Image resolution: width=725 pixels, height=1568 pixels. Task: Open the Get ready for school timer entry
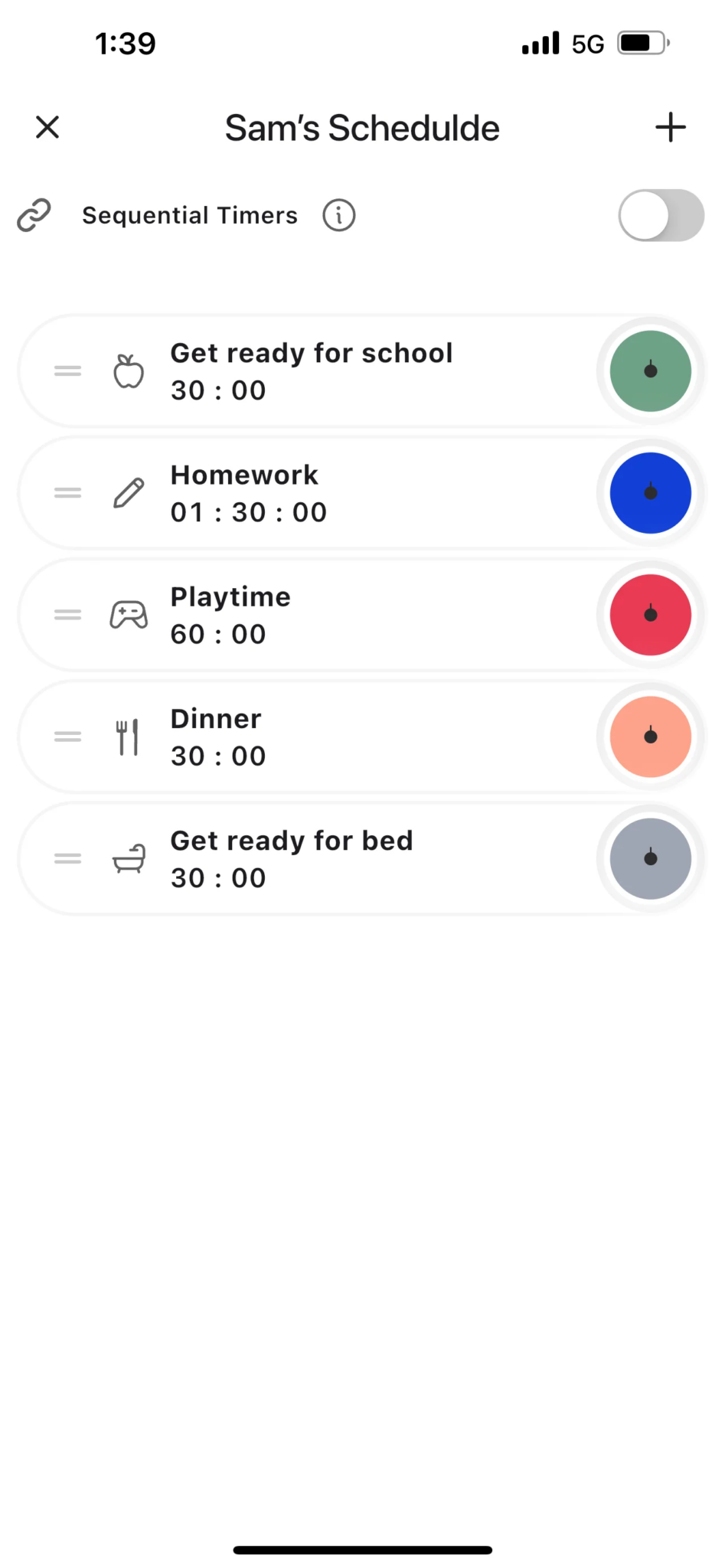coord(329,371)
